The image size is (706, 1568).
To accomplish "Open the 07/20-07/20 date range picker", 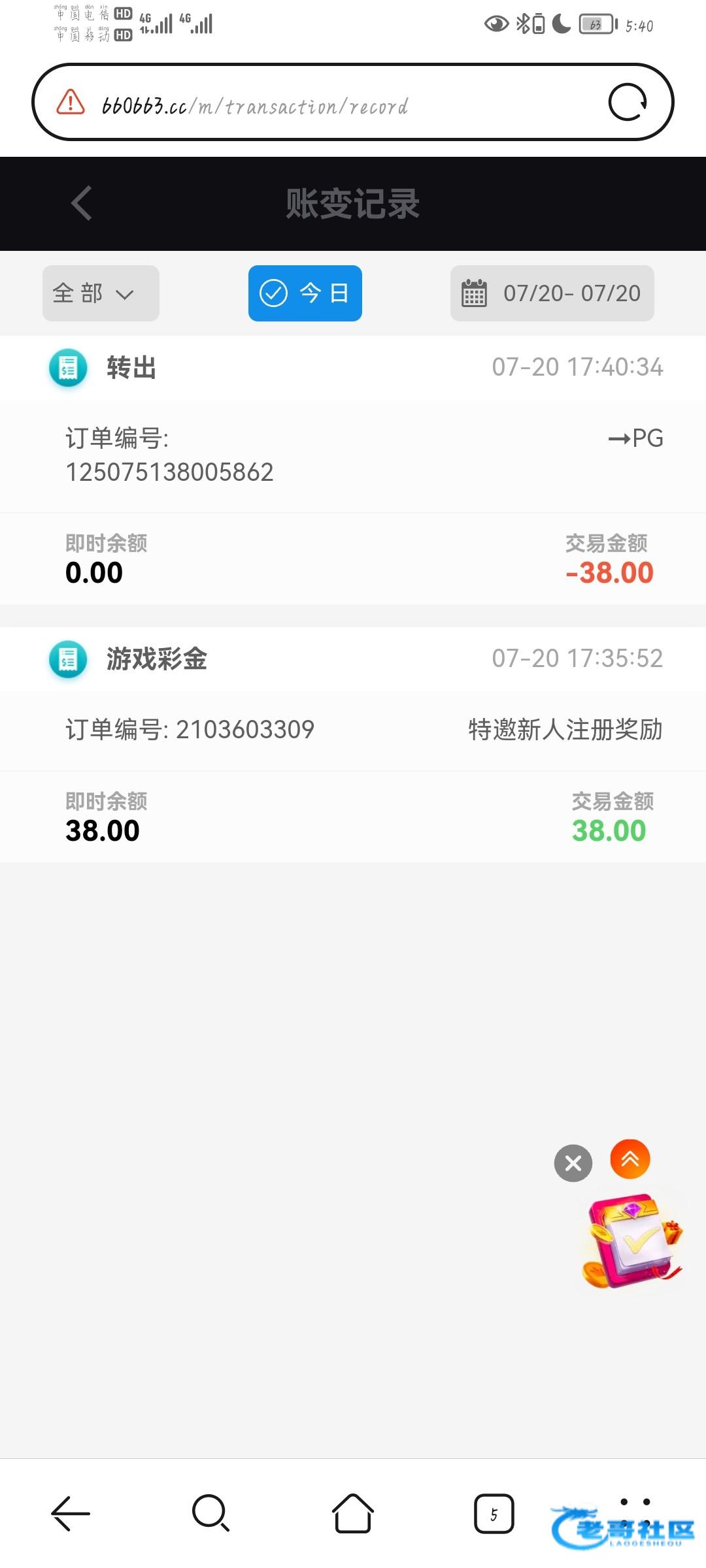I will pyautogui.click(x=552, y=293).
